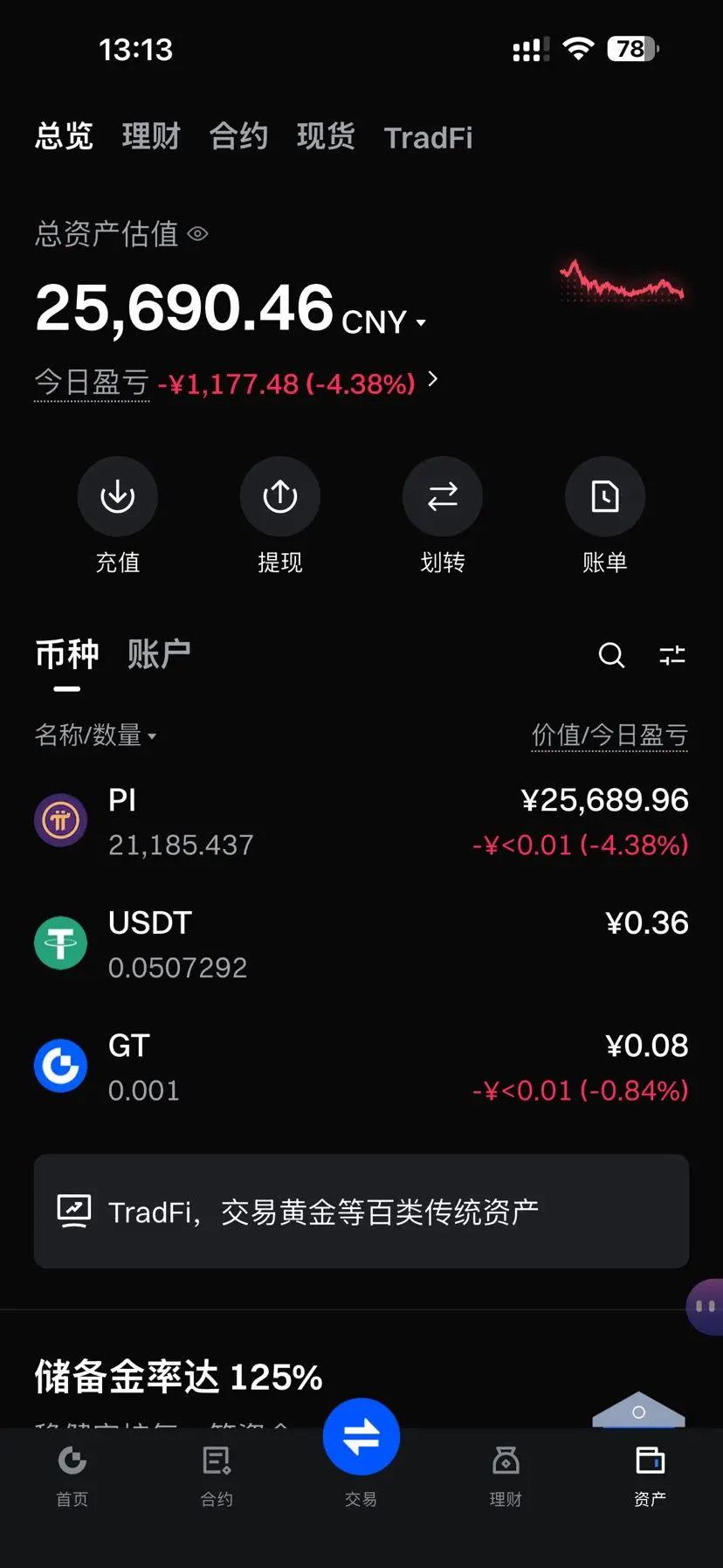The height and width of the screenshot is (1568, 723).
Task: Open the 现货 top tab
Action: point(326,136)
